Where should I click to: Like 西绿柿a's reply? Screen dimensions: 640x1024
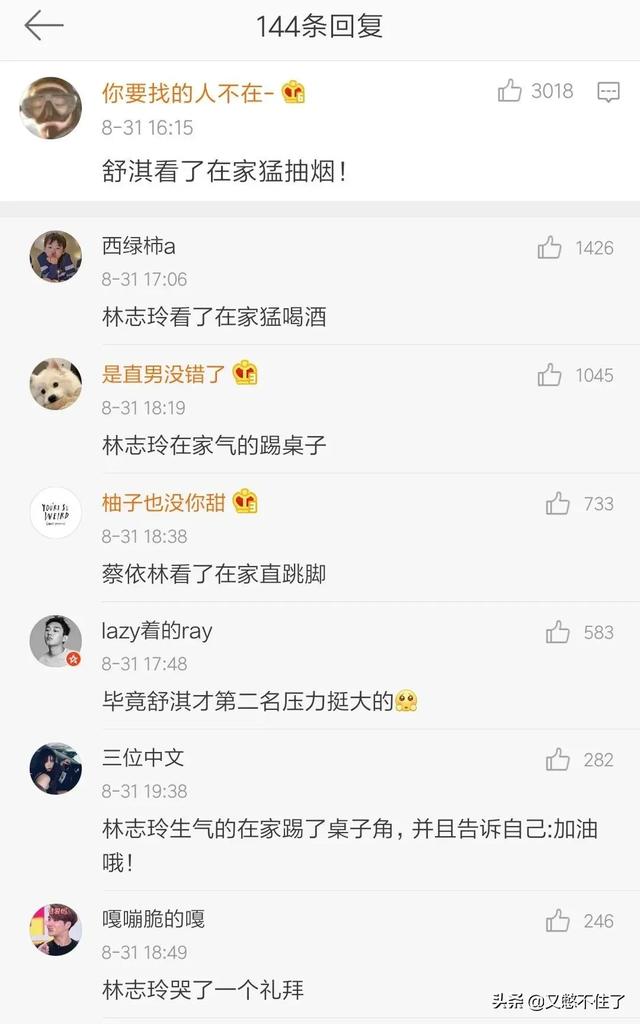550,248
